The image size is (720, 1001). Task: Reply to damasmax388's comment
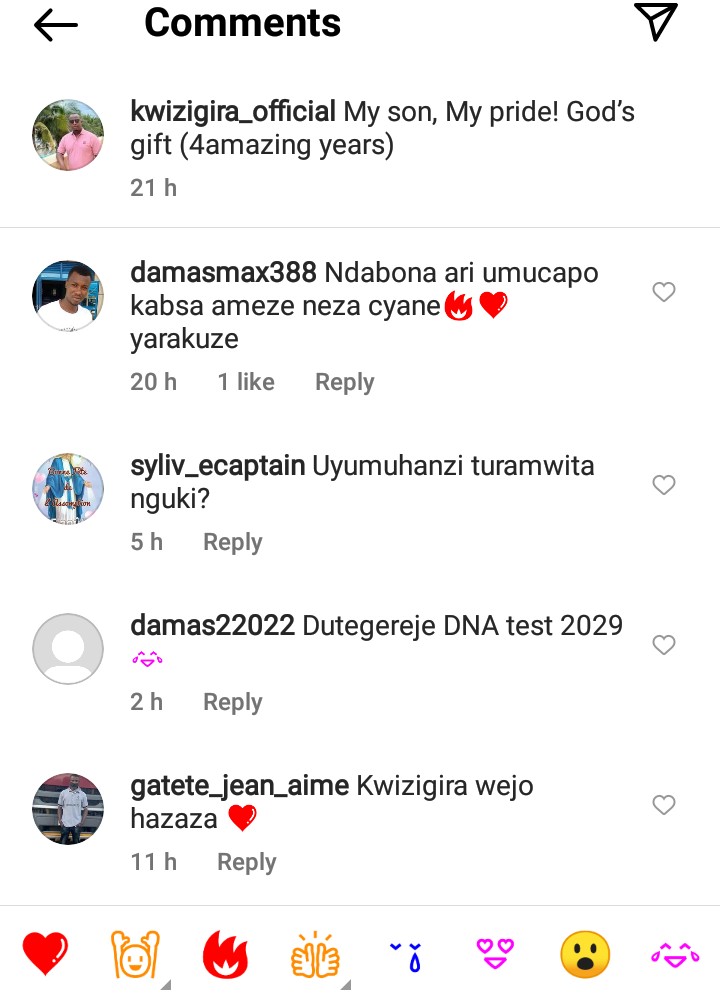(344, 382)
